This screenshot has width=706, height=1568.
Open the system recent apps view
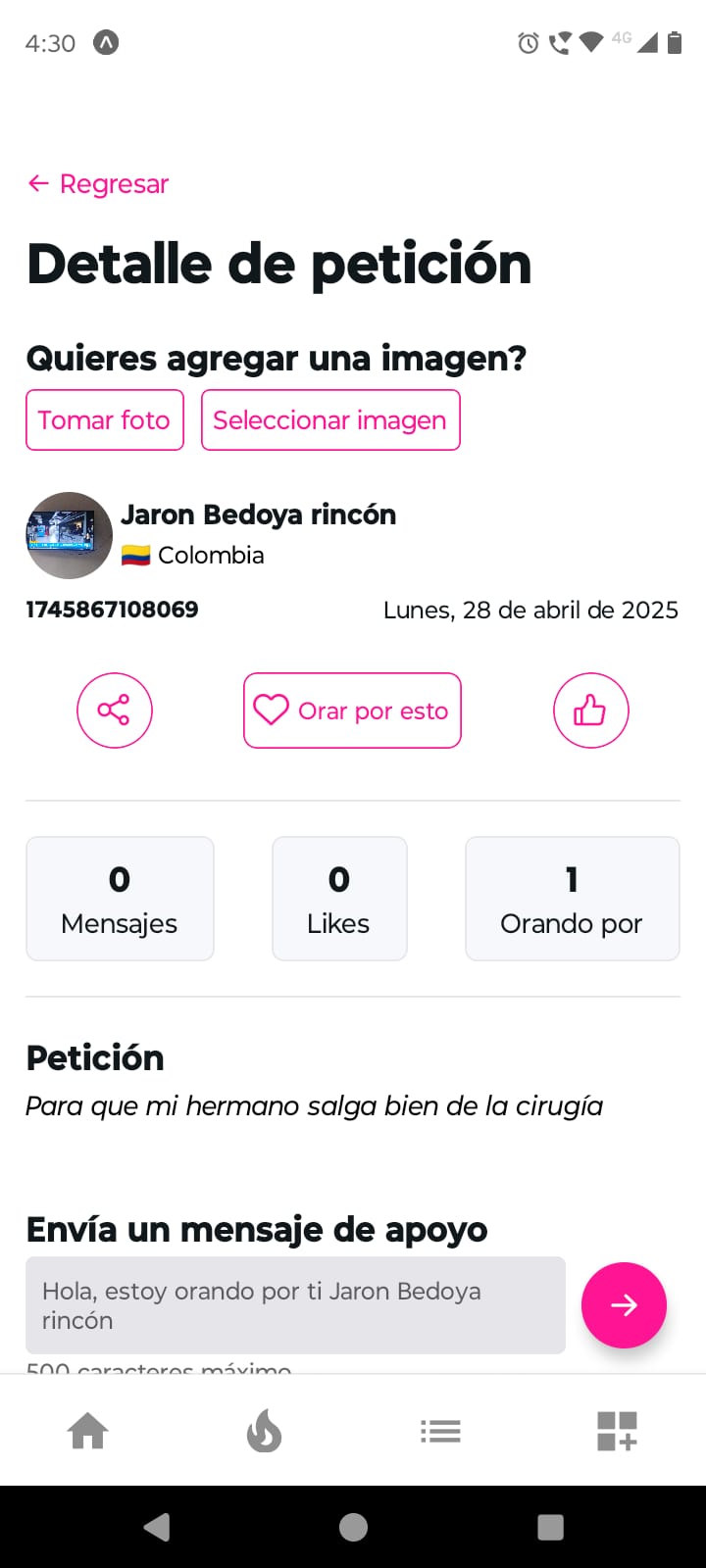[550, 1527]
